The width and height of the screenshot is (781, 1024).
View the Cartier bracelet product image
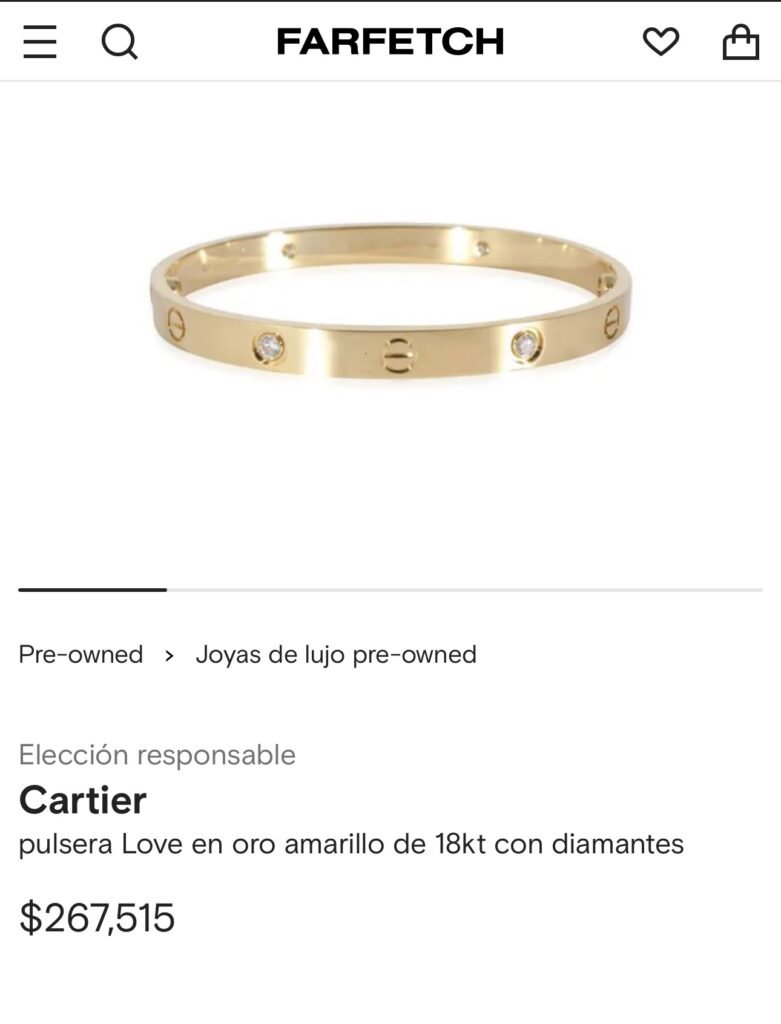pos(390,305)
